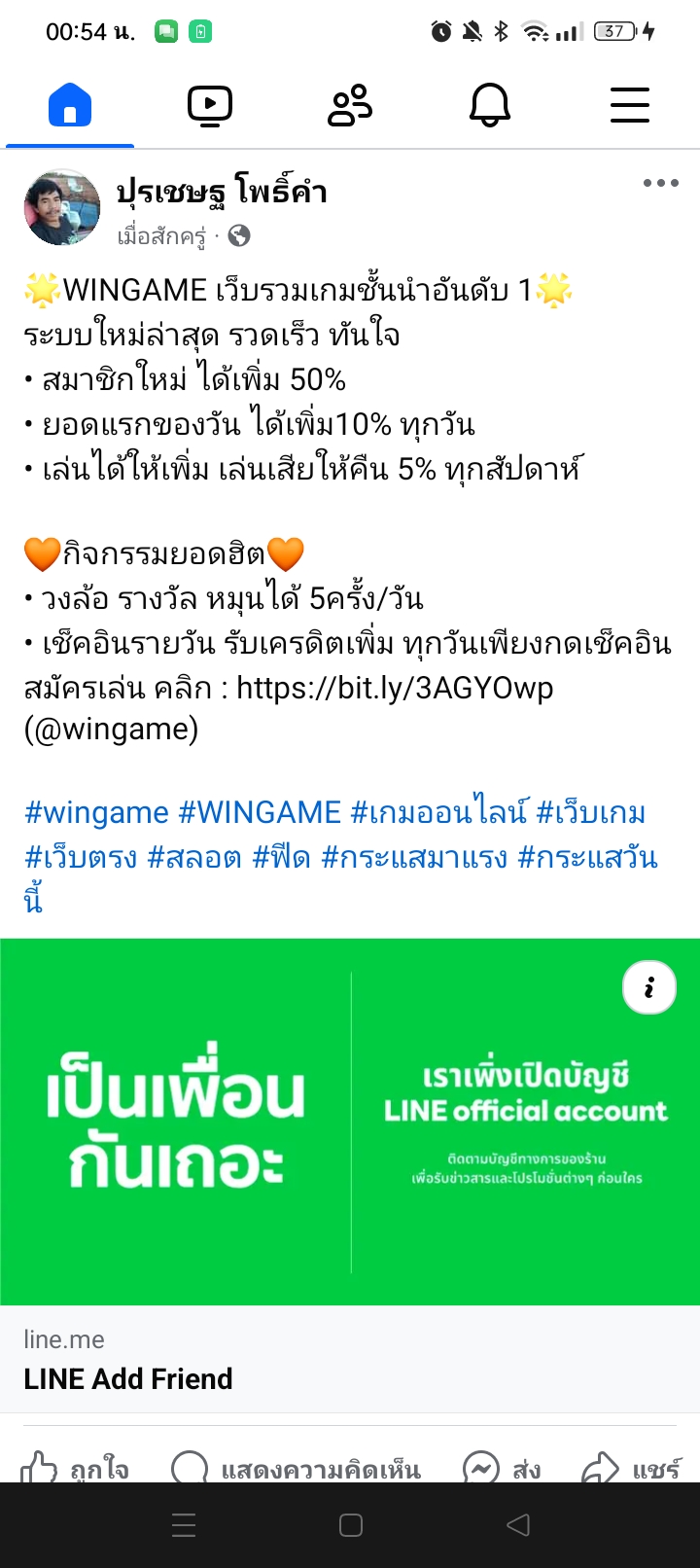Image resolution: width=700 pixels, height=1568 pixels.
Task: Tap the poster name ปุรเชษฐ โพธิ์คำ
Action: (222, 192)
